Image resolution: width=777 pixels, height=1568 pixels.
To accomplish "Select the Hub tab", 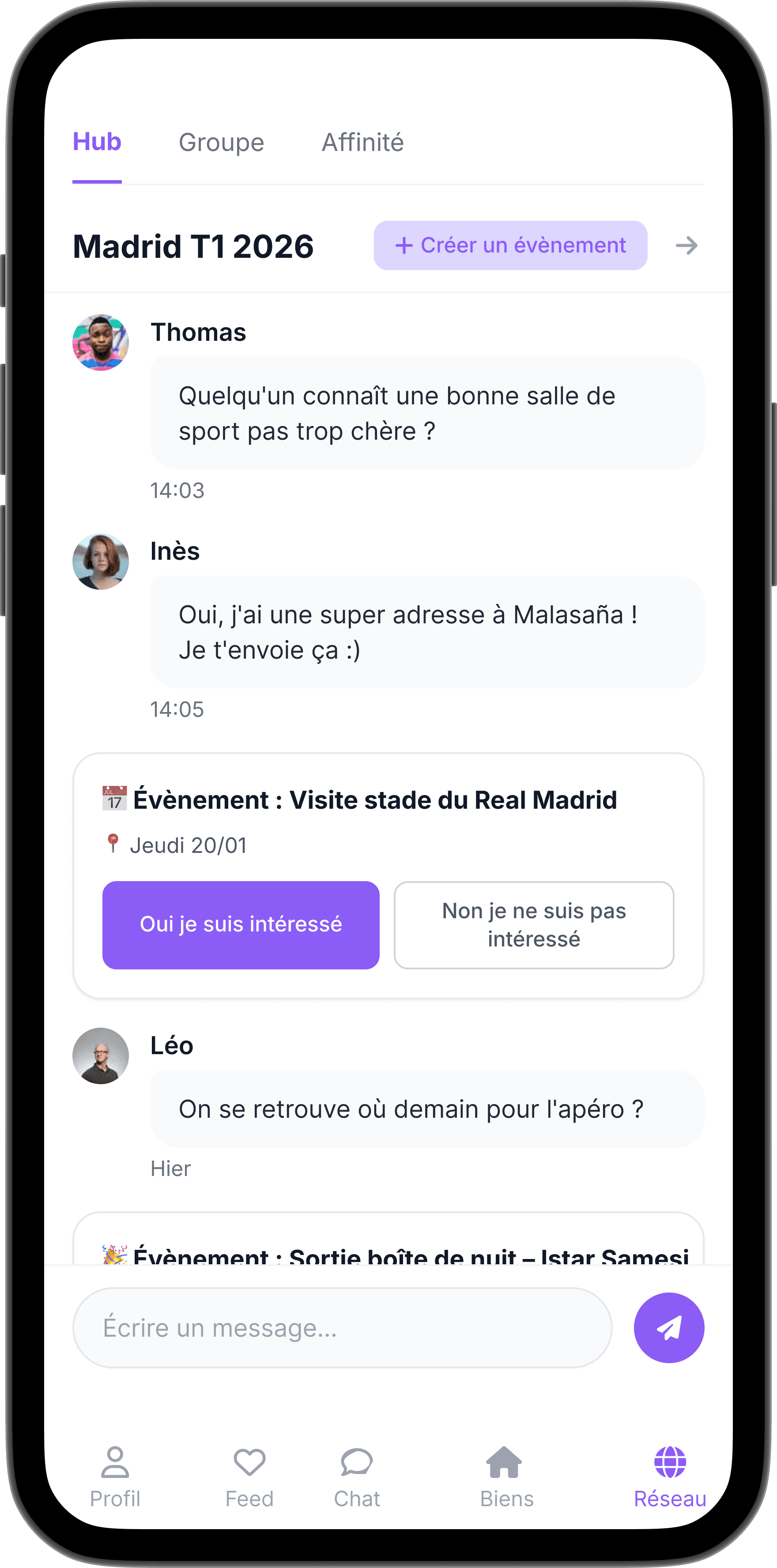I will 97,143.
